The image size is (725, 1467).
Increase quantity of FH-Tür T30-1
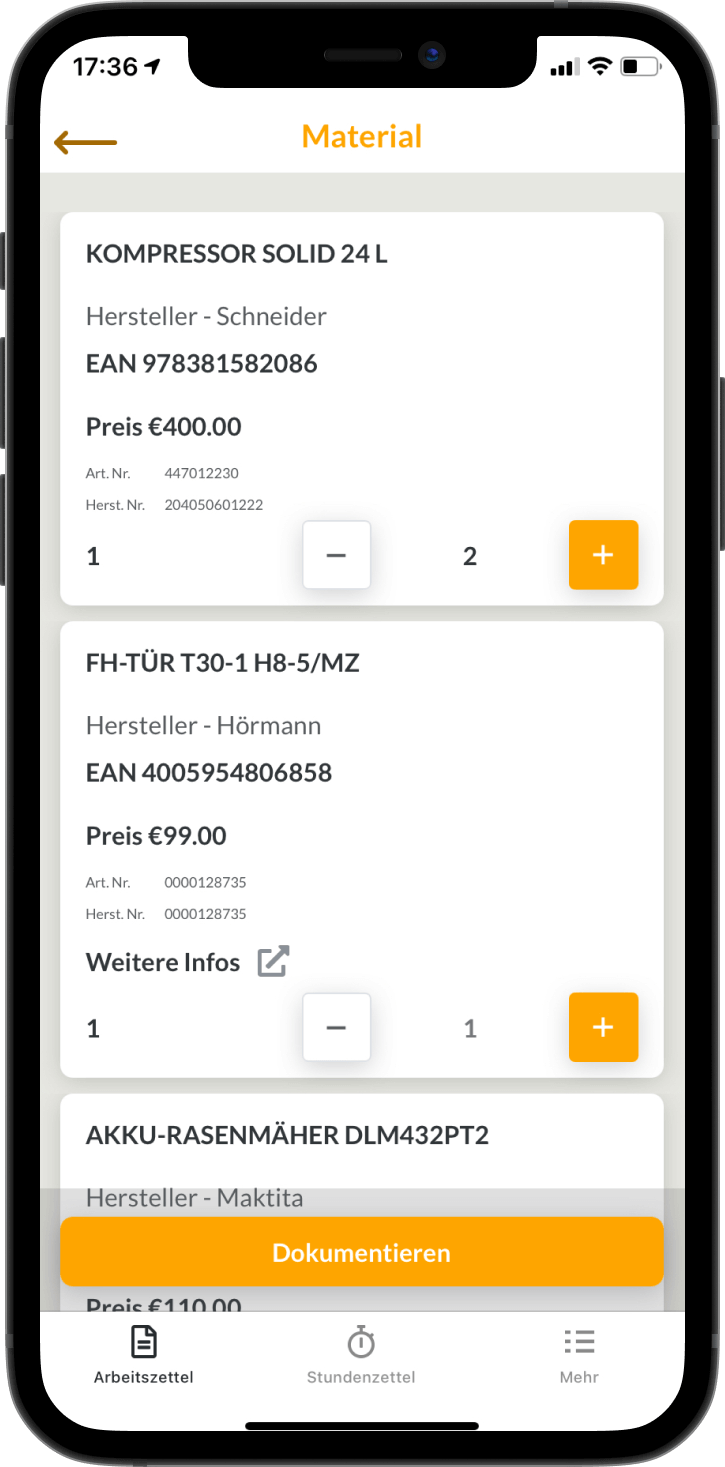603,1027
